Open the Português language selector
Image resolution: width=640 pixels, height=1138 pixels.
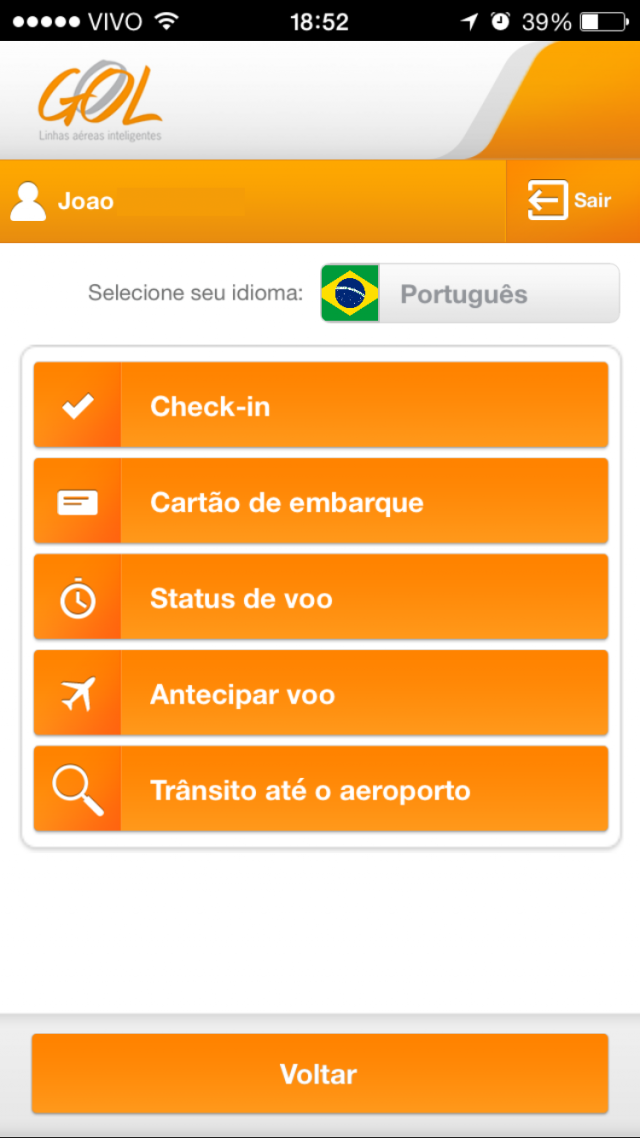coord(470,294)
